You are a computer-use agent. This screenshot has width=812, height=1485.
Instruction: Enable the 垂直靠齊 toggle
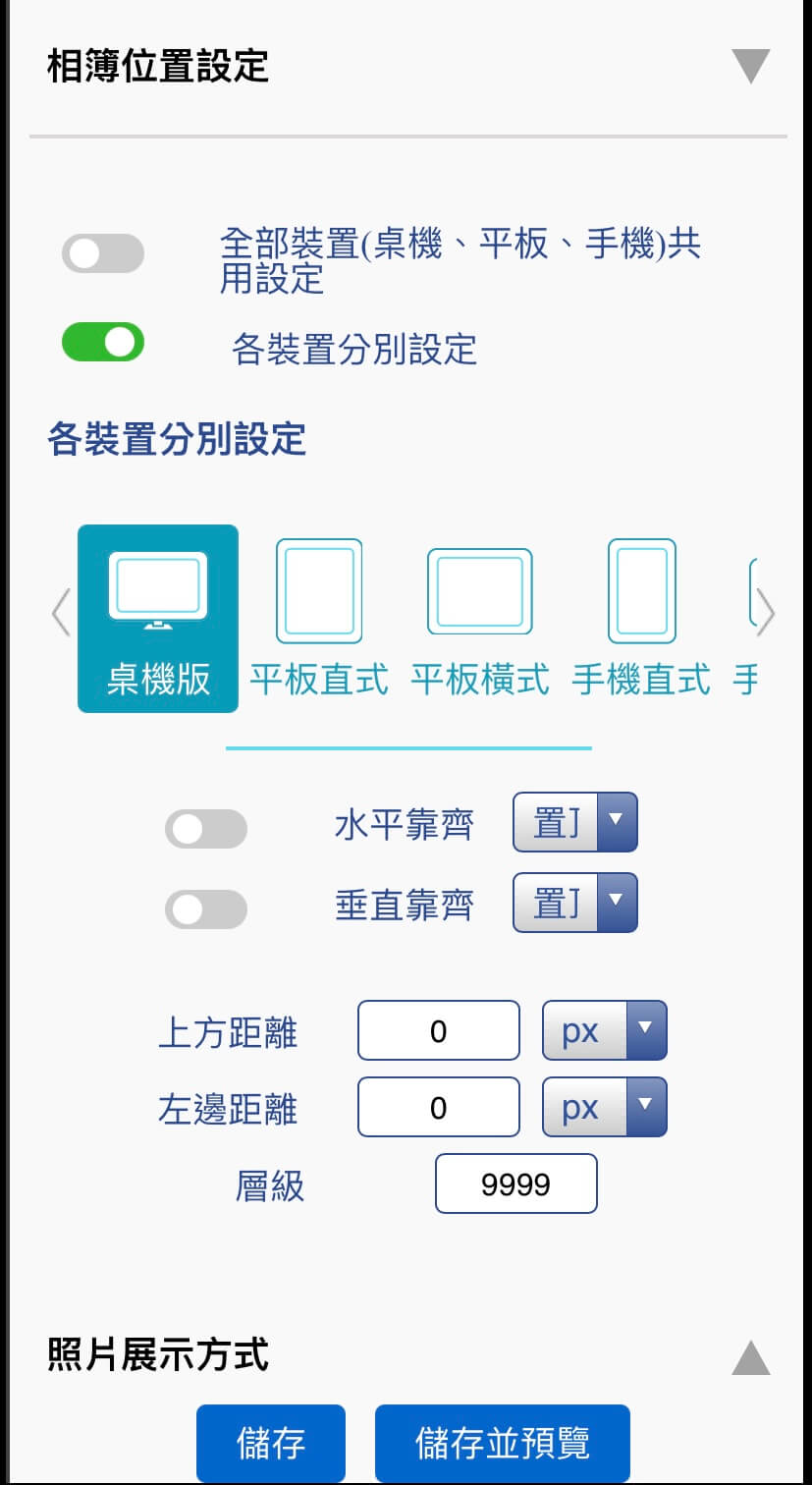[206, 909]
